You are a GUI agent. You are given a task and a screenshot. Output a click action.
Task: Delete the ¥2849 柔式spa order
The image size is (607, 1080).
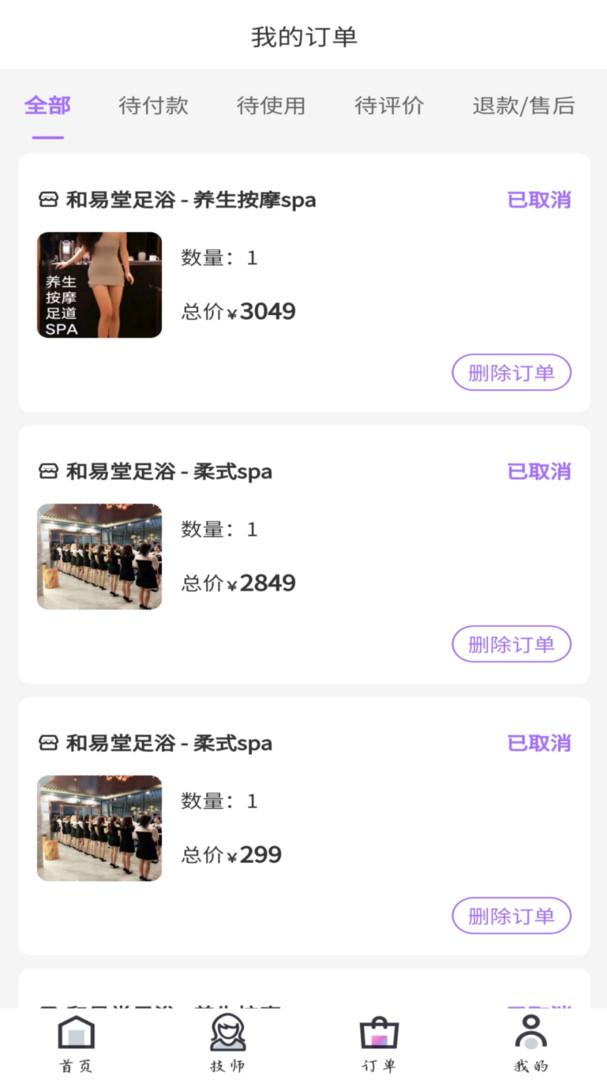coord(511,645)
